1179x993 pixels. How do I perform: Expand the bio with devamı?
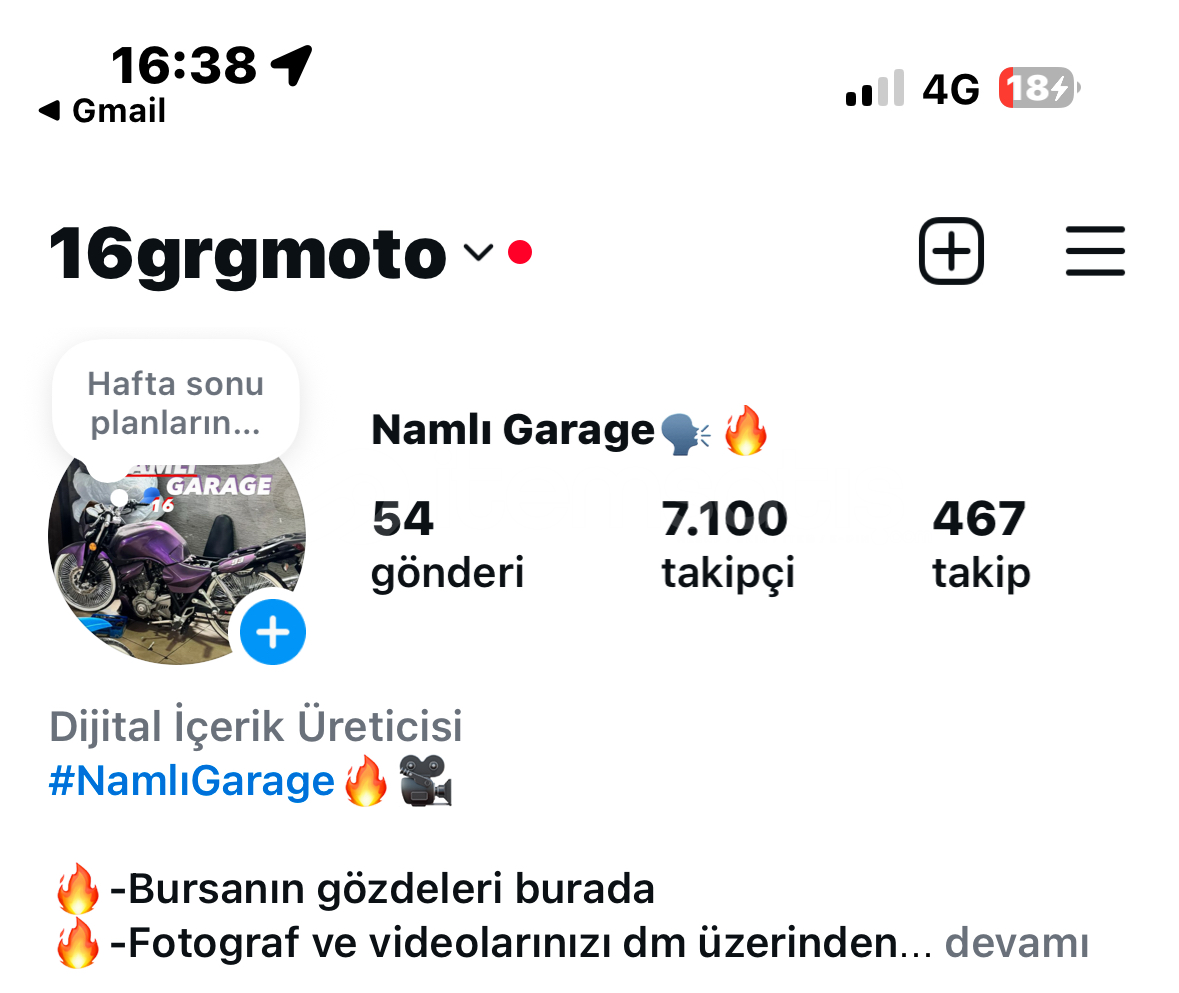click(x=1016, y=942)
